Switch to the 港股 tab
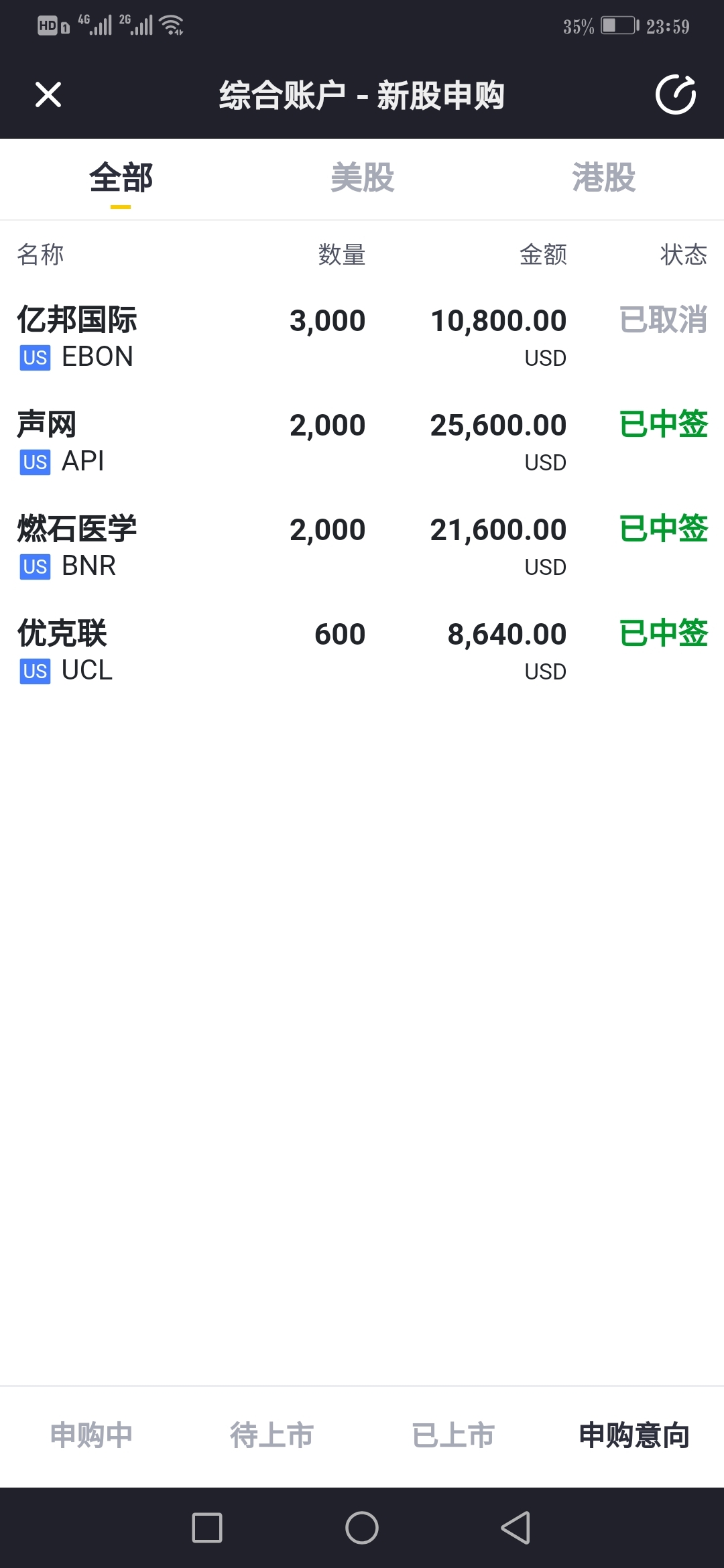 [603, 178]
